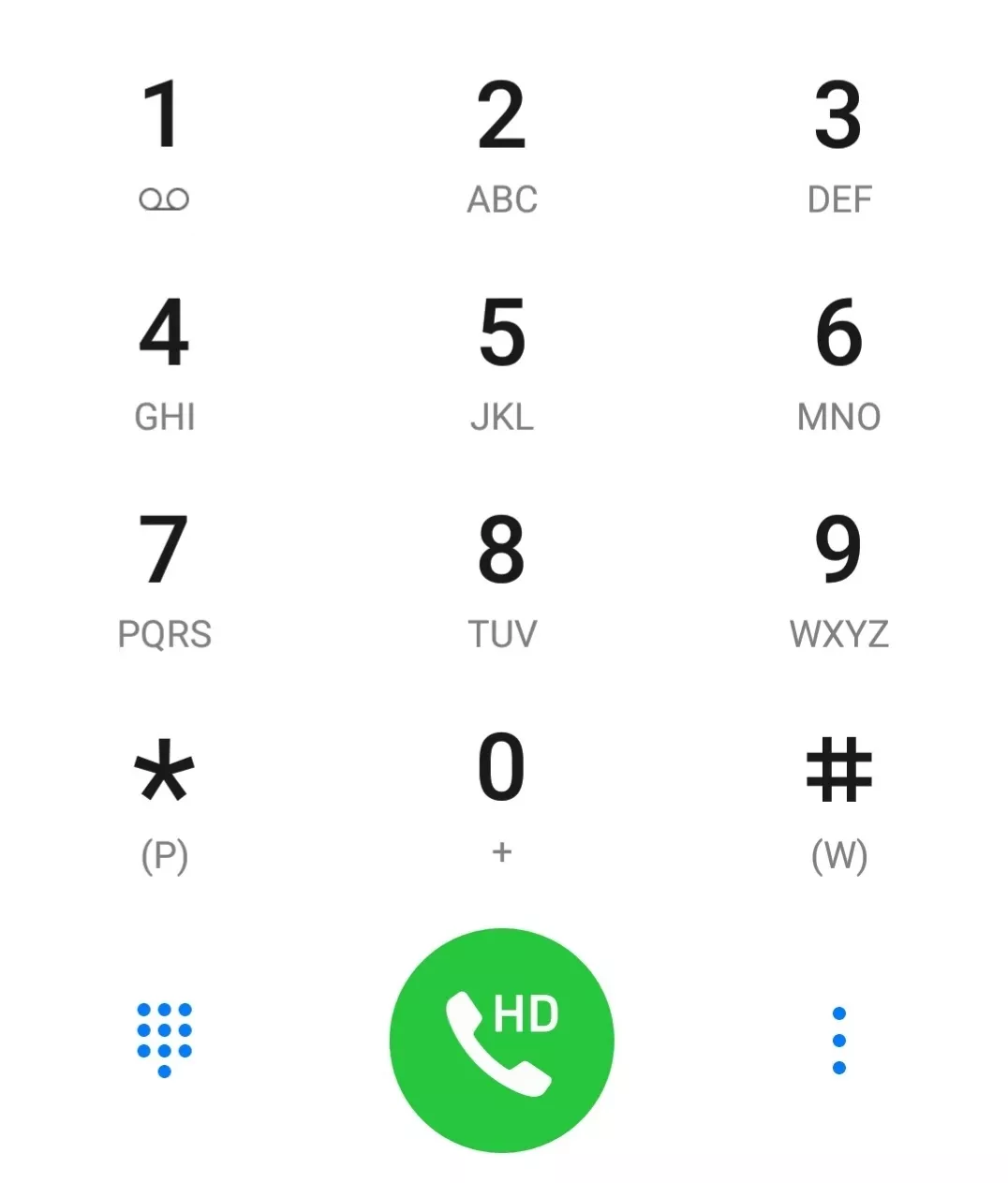Viewport: 1008px width, 1183px height.
Task: Enter digit 5 JKL
Action: tap(502, 359)
